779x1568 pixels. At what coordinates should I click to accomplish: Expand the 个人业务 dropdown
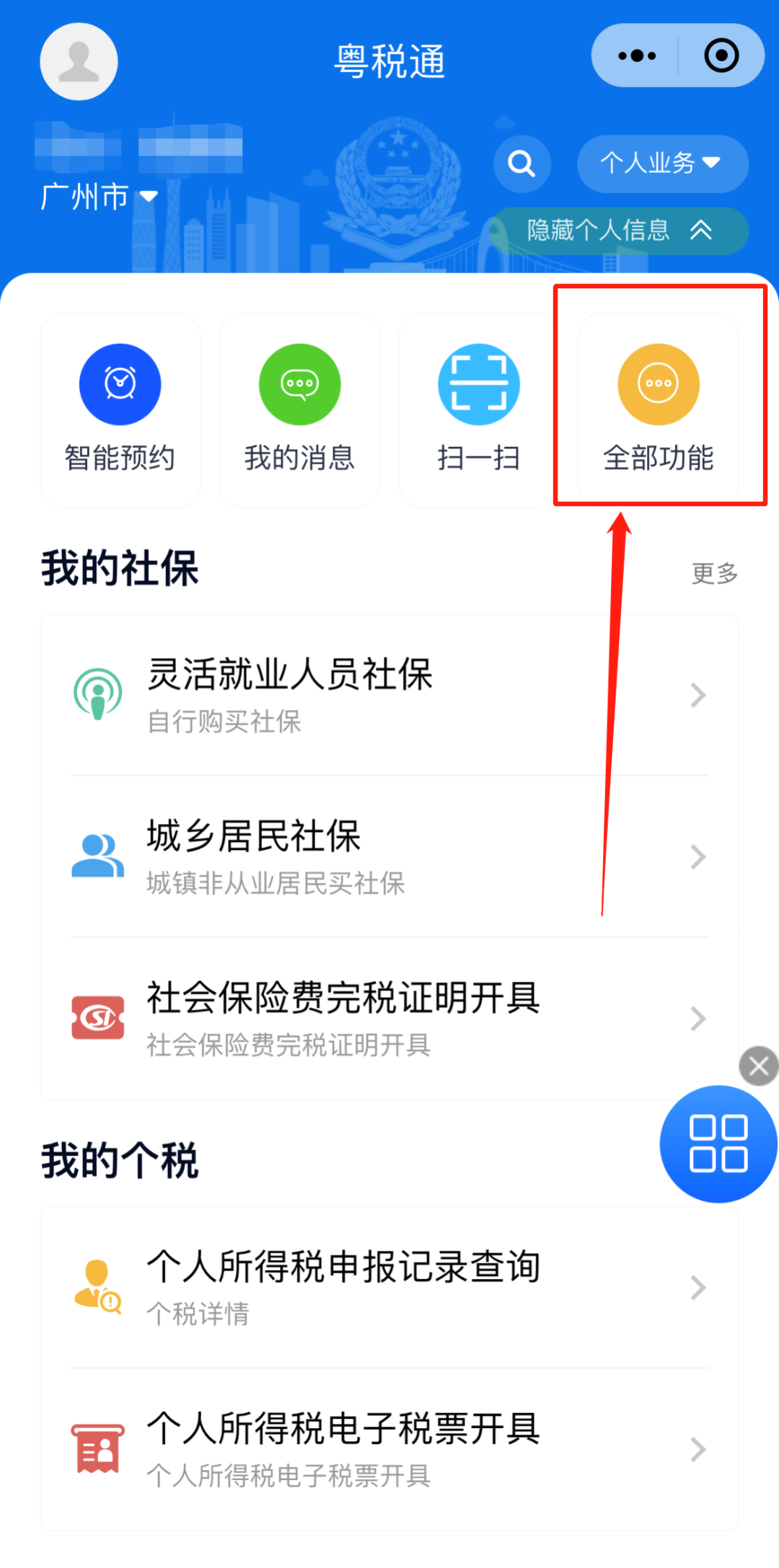click(661, 164)
